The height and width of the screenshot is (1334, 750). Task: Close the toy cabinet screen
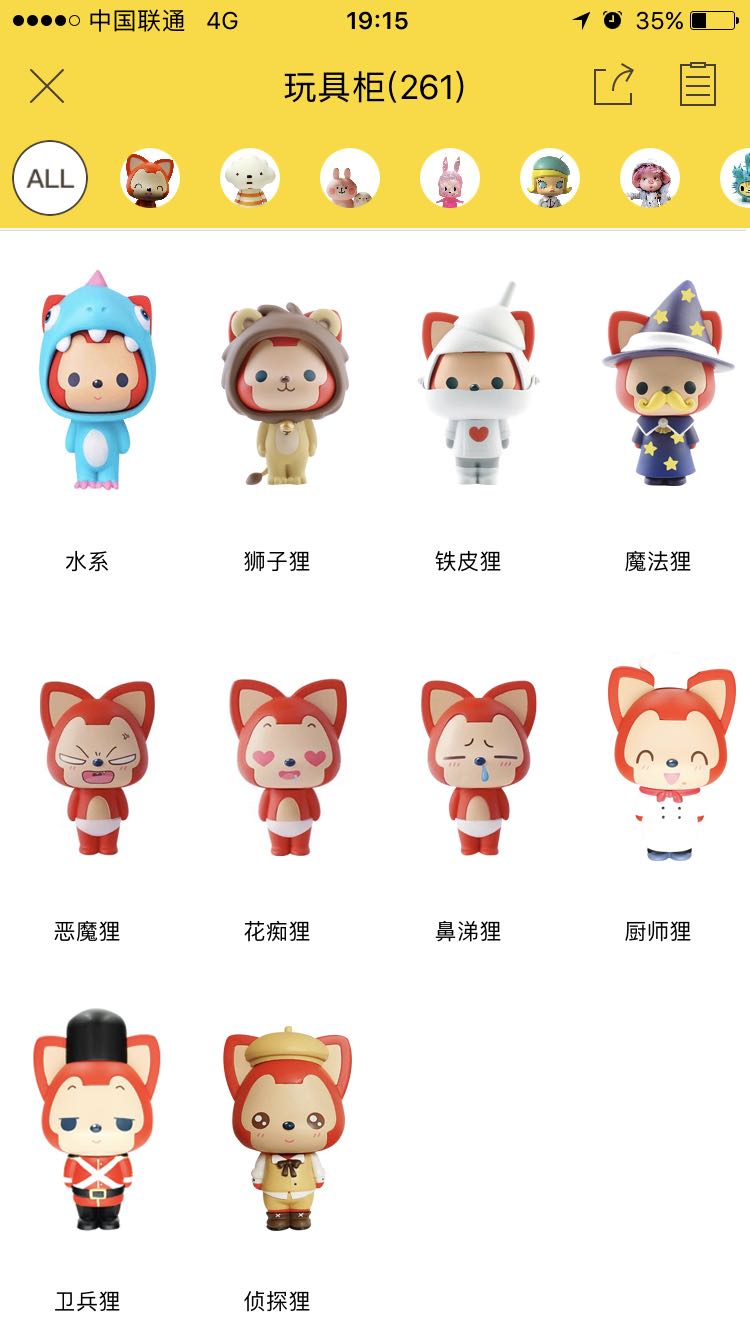[x=47, y=87]
